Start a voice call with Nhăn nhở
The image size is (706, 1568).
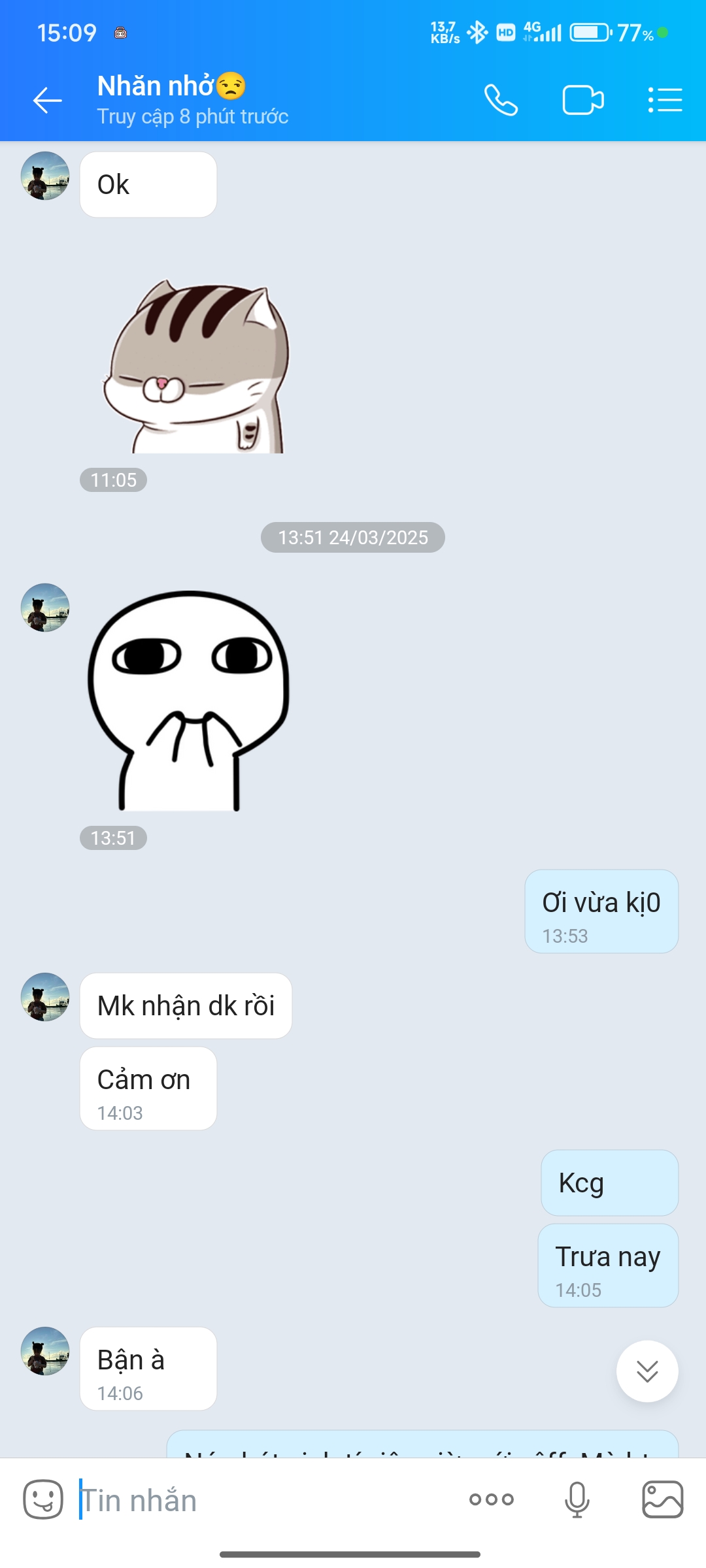(501, 101)
